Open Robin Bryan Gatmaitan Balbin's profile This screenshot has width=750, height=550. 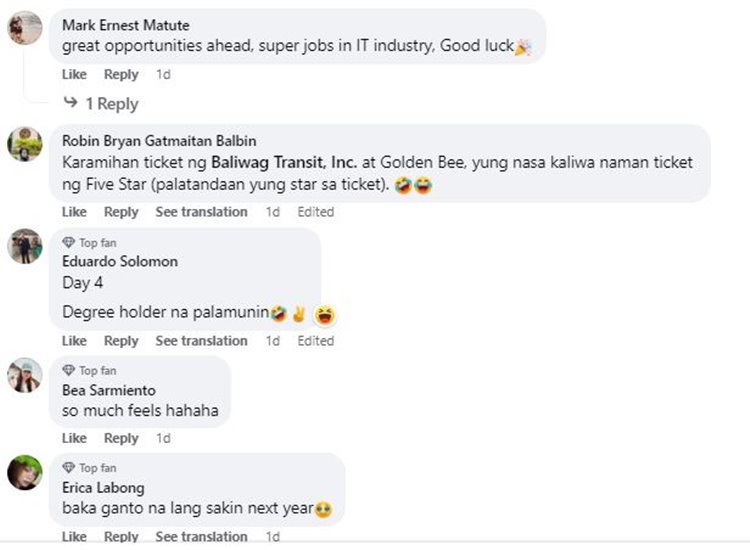pyautogui.click(x=159, y=141)
